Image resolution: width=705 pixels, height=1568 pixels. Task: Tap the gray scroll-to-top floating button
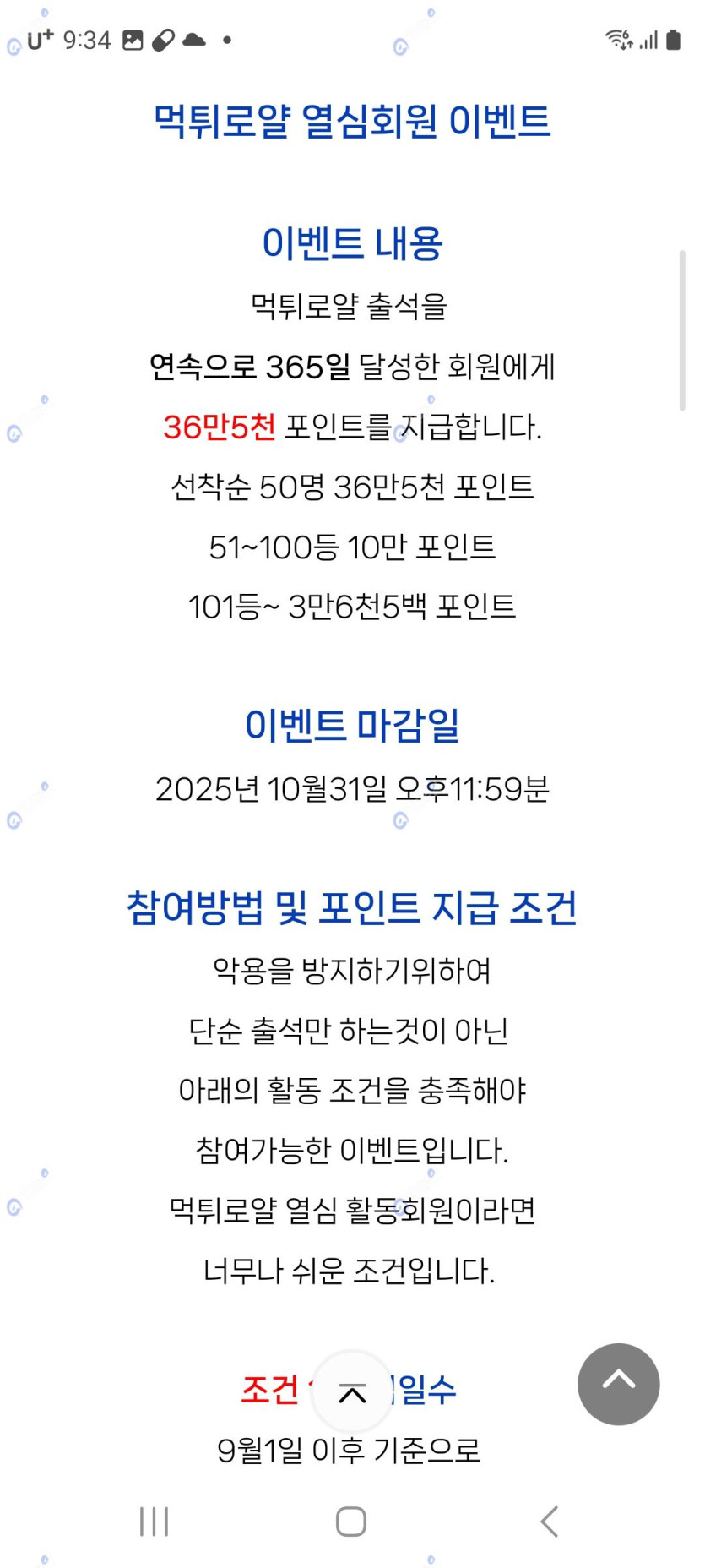(618, 1384)
